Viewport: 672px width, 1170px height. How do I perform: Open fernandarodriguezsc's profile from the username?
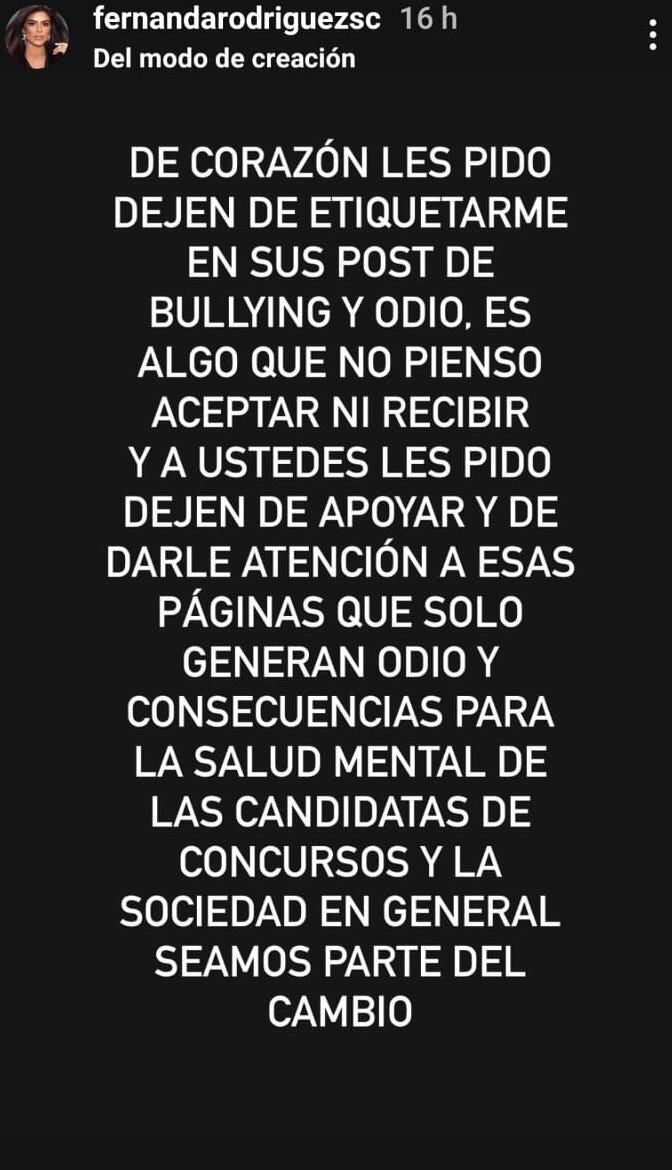pos(236,18)
